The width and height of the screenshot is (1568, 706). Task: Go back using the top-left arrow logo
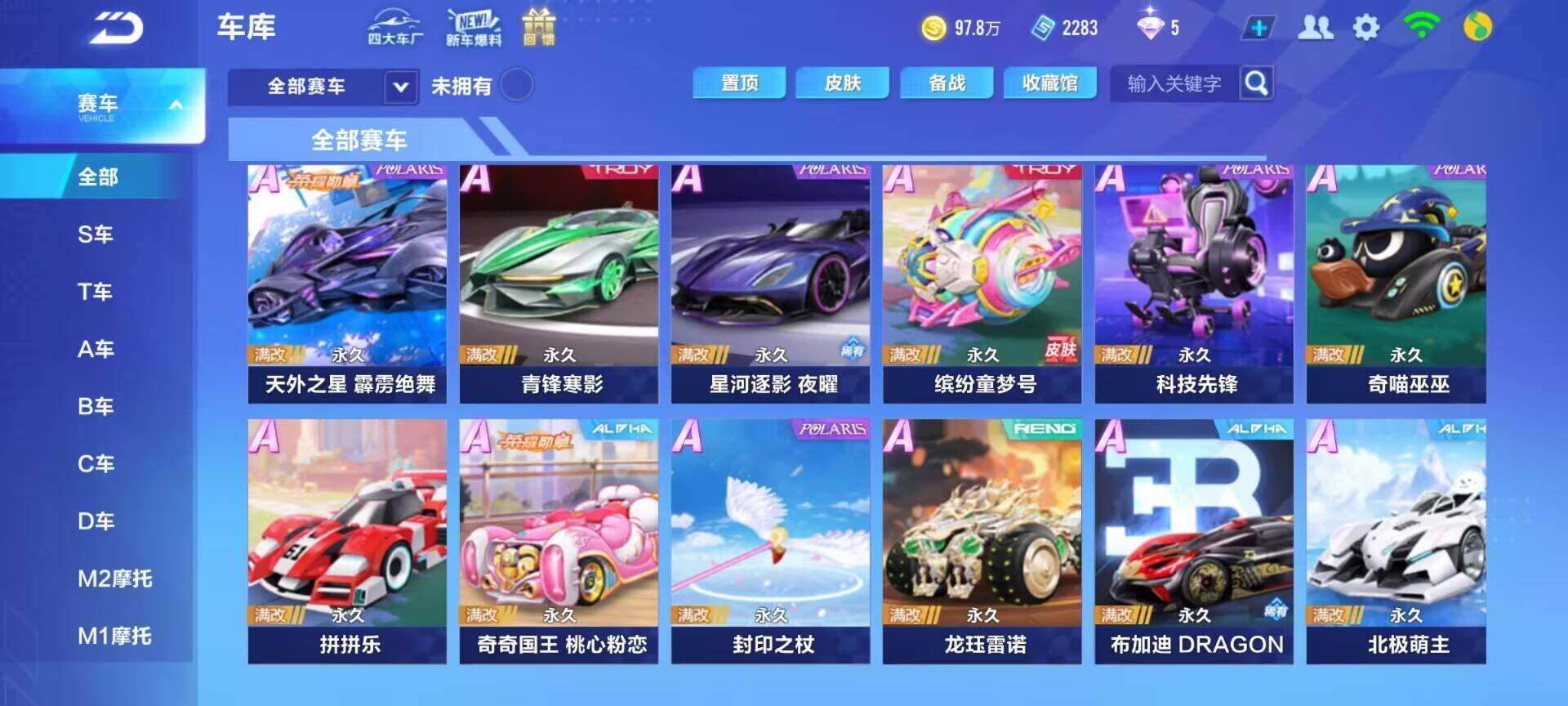pos(116,29)
